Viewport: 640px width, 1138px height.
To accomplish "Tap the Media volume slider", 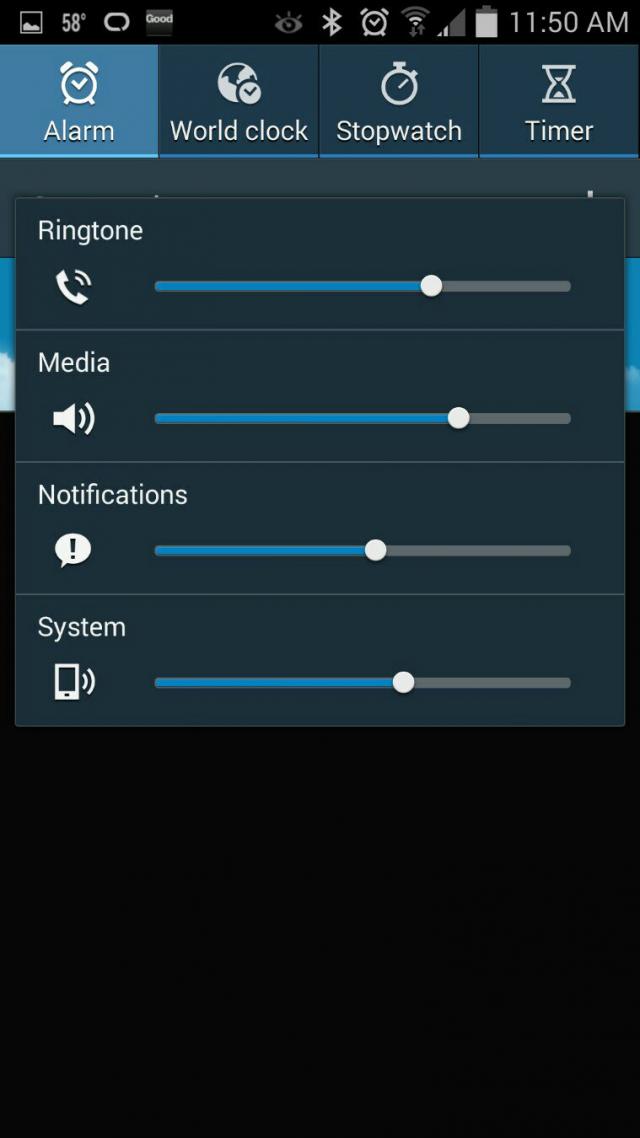I will pos(362,418).
